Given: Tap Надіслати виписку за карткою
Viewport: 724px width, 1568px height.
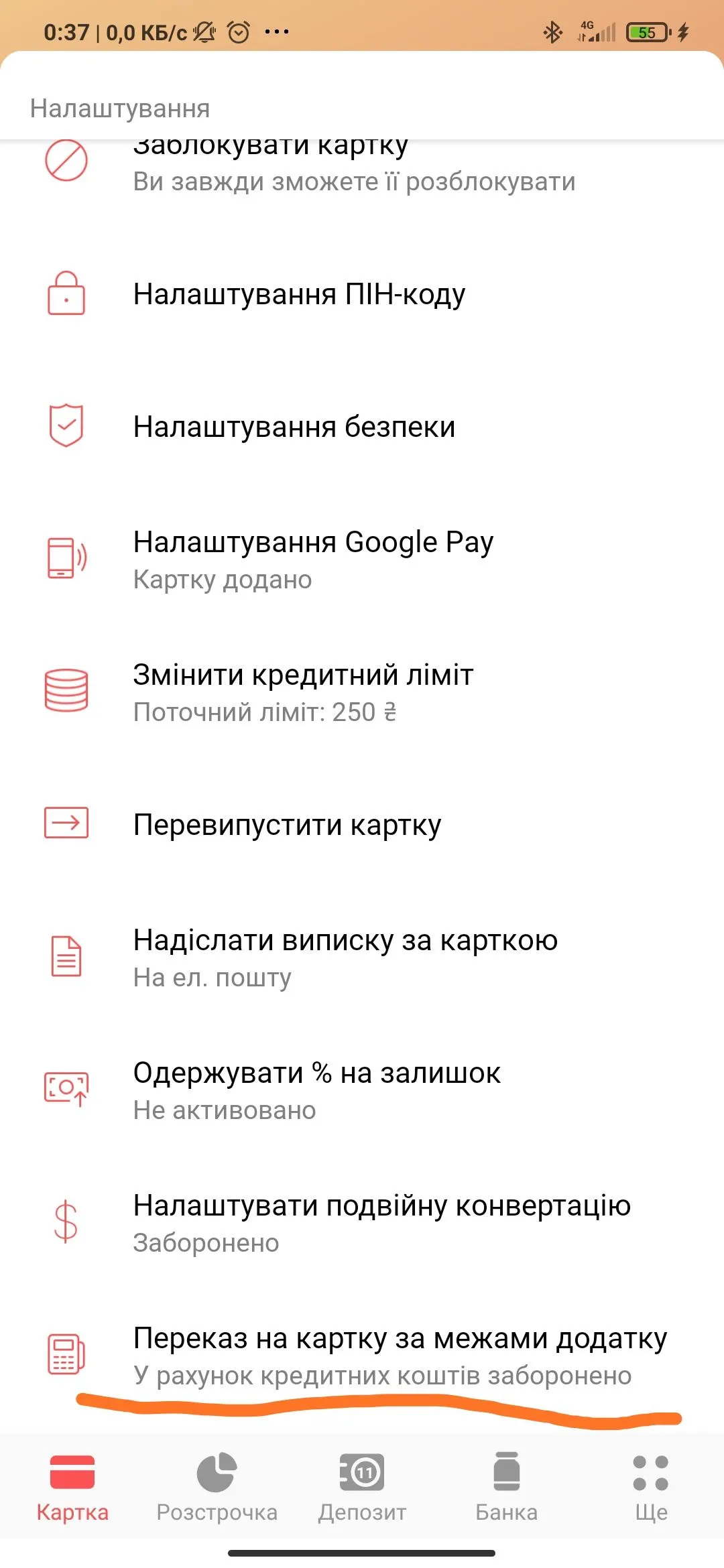Looking at the screenshot, I should coord(345,957).
